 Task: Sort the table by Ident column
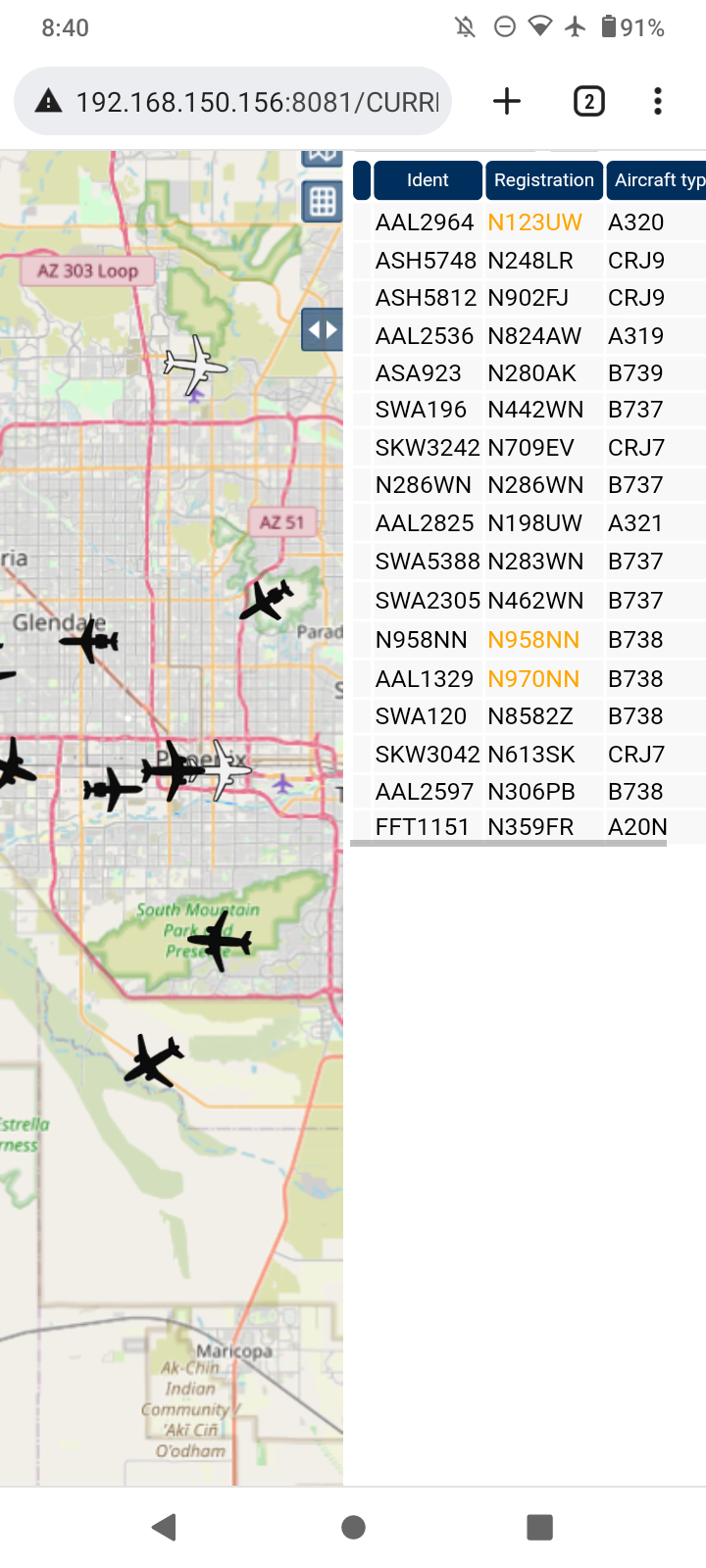(x=428, y=180)
